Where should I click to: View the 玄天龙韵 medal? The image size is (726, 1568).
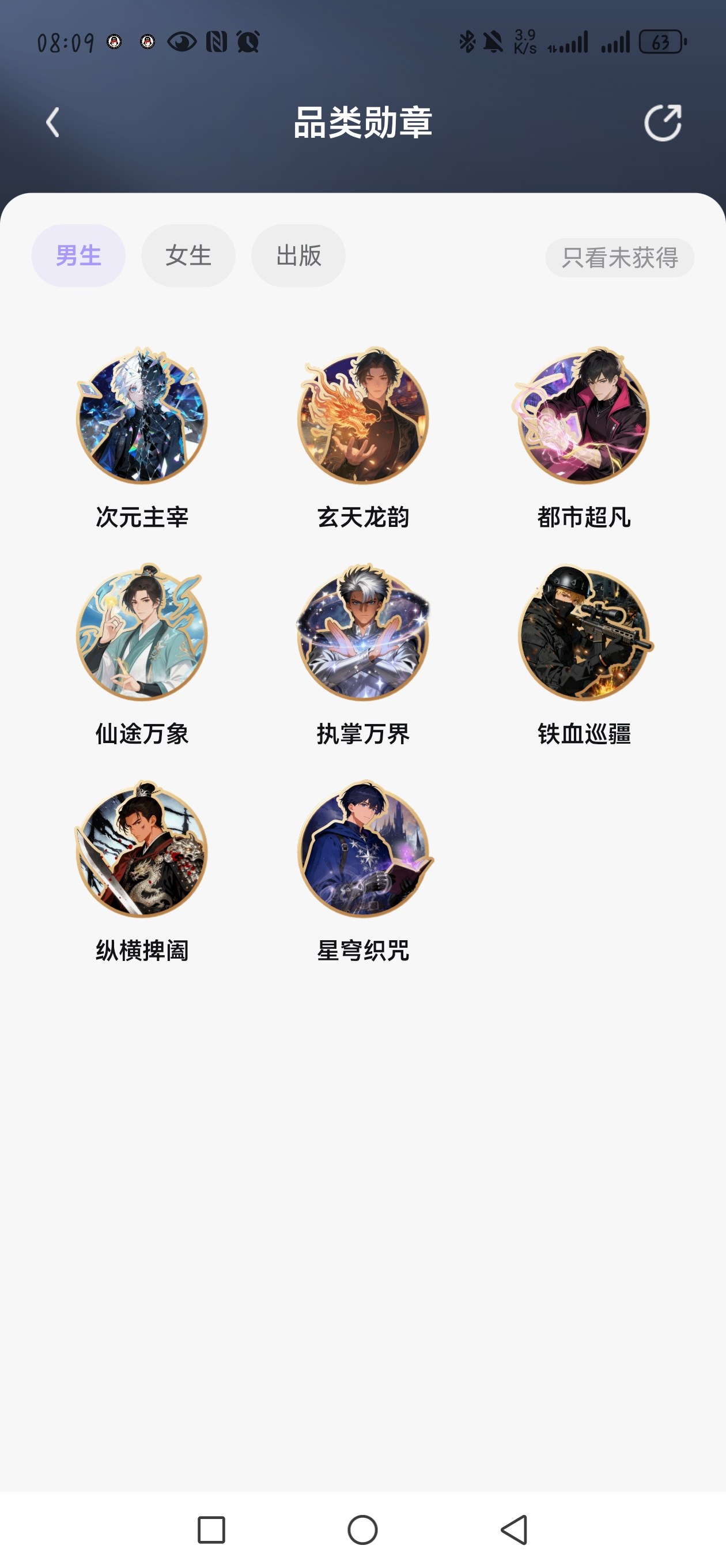[364, 416]
